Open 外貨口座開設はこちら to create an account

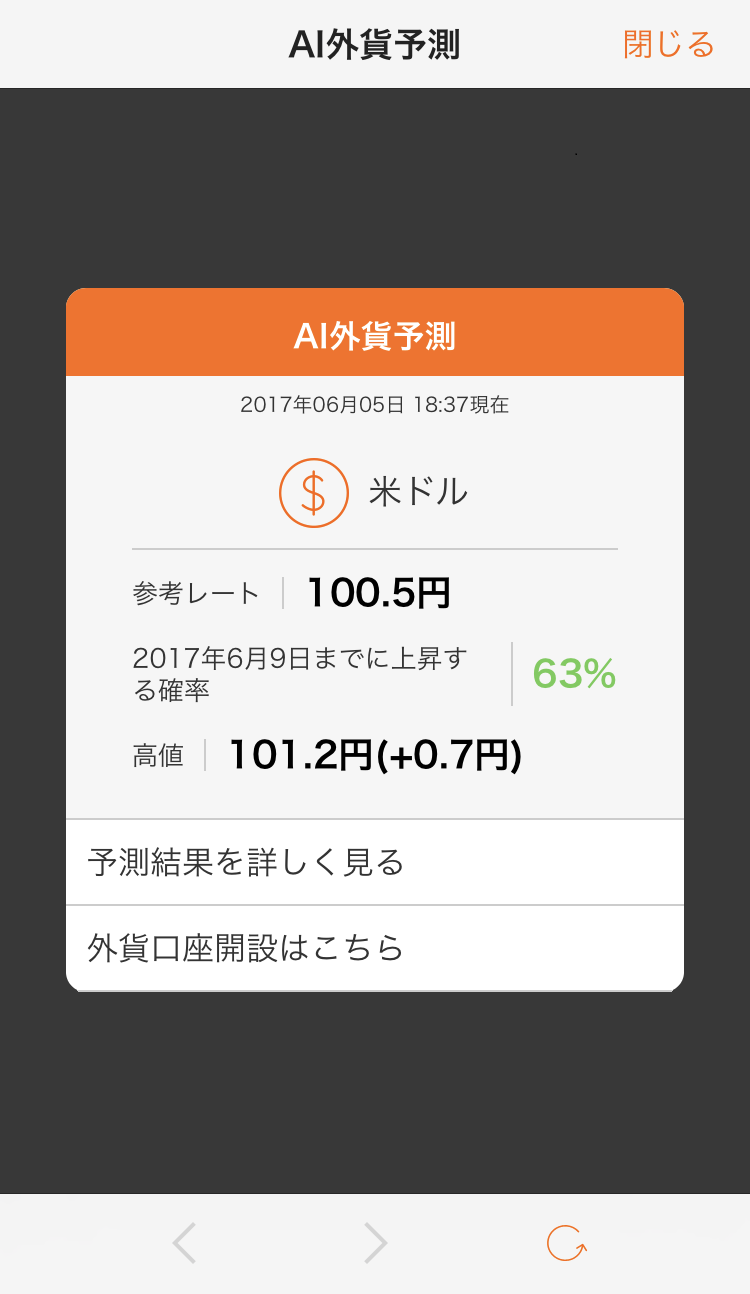pos(374,948)
